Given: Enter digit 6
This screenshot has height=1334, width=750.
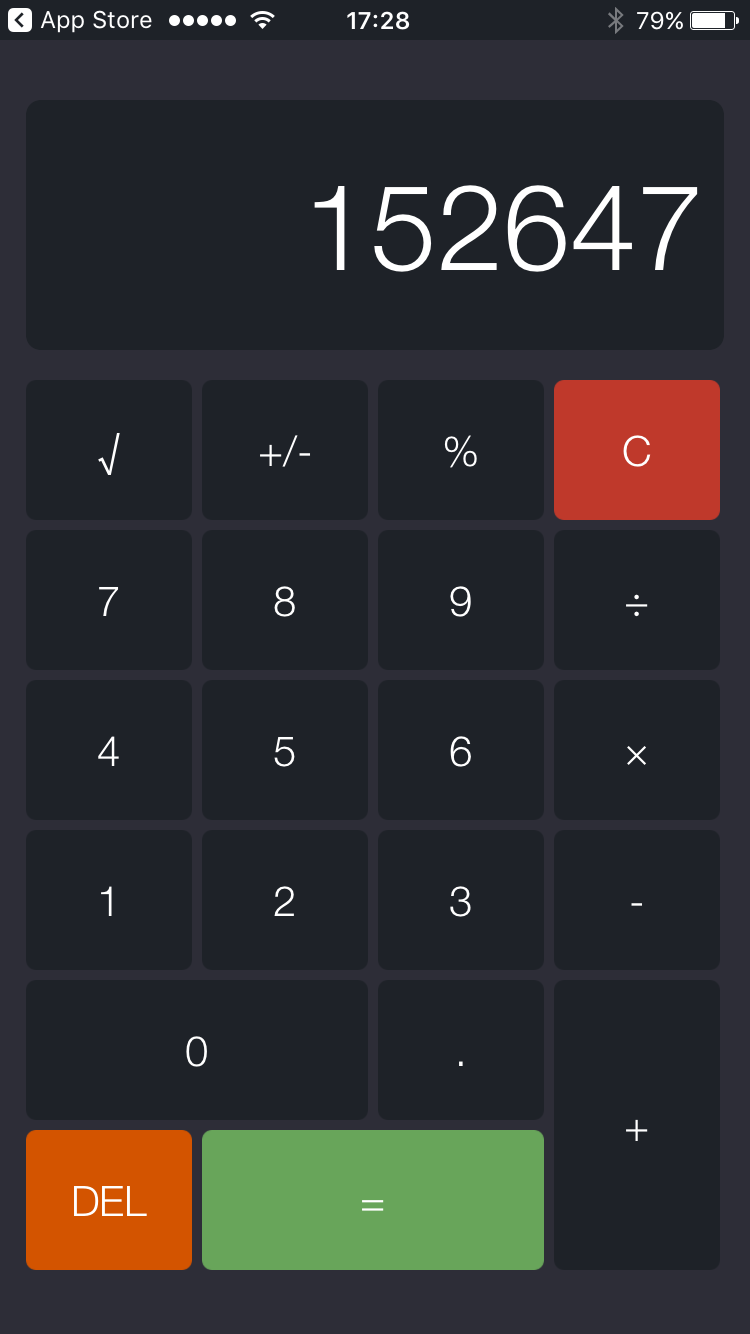Looking at the screenshot, I should tap(461, 750).
